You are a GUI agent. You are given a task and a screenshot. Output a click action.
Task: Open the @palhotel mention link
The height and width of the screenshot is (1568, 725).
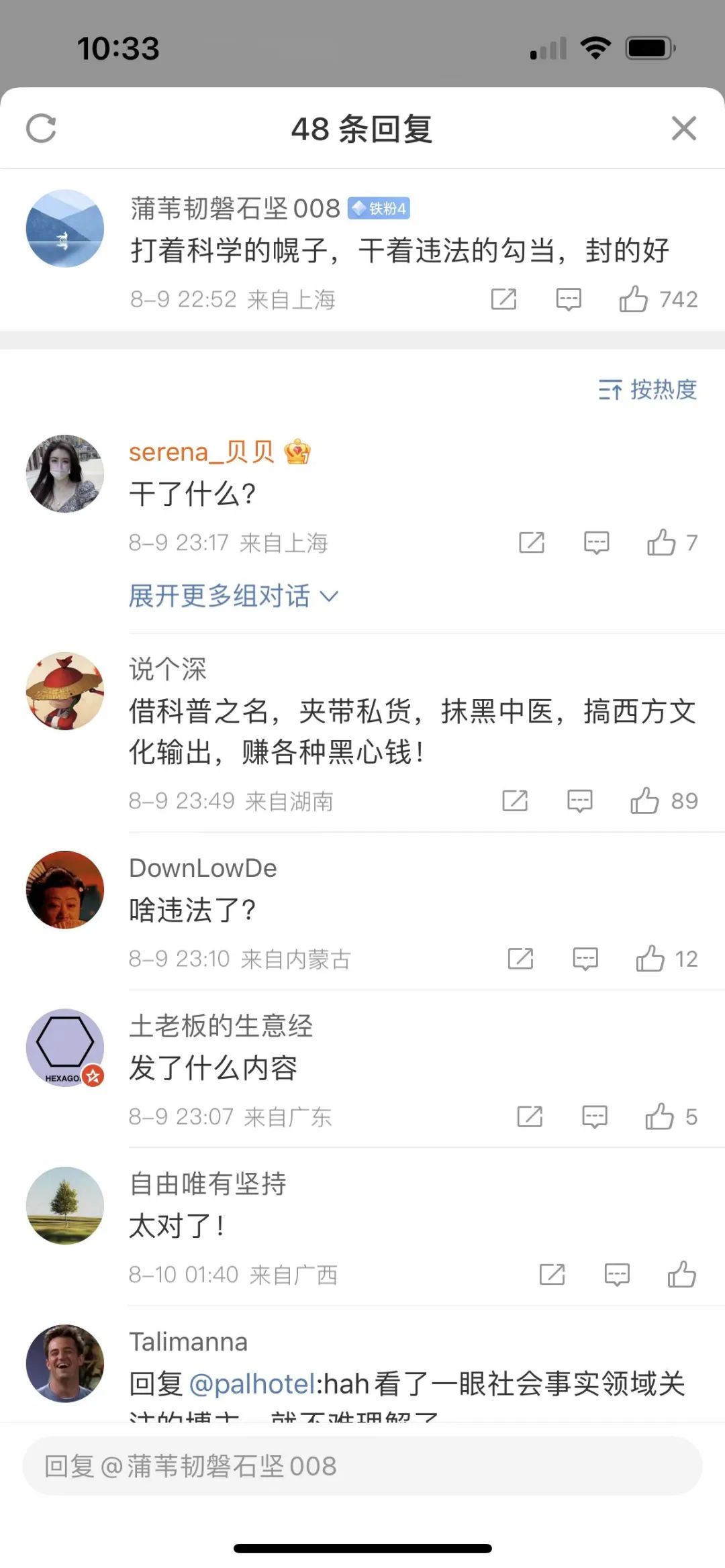click(252, 1383)
